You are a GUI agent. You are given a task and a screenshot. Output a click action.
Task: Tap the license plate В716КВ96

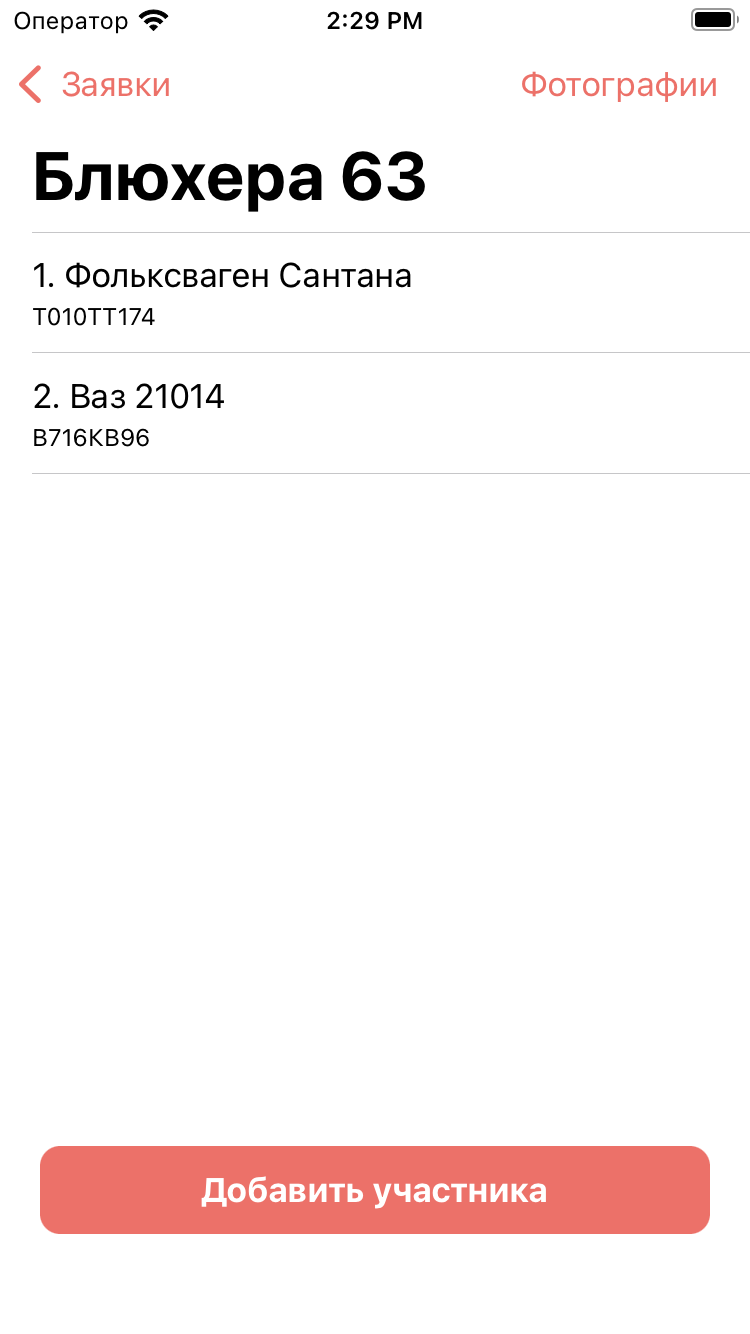pos(90,438)
